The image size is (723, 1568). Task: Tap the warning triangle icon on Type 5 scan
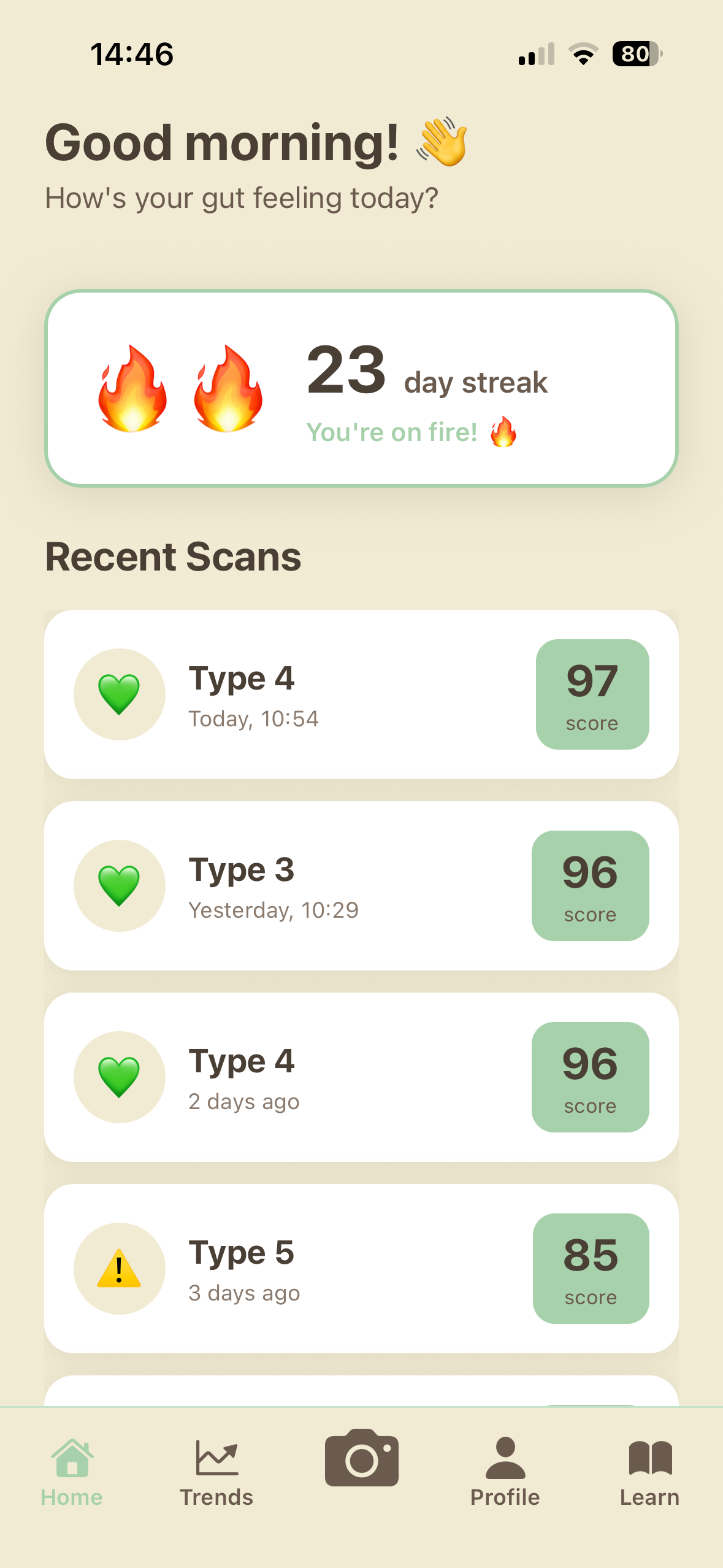tap(119, 1269)
